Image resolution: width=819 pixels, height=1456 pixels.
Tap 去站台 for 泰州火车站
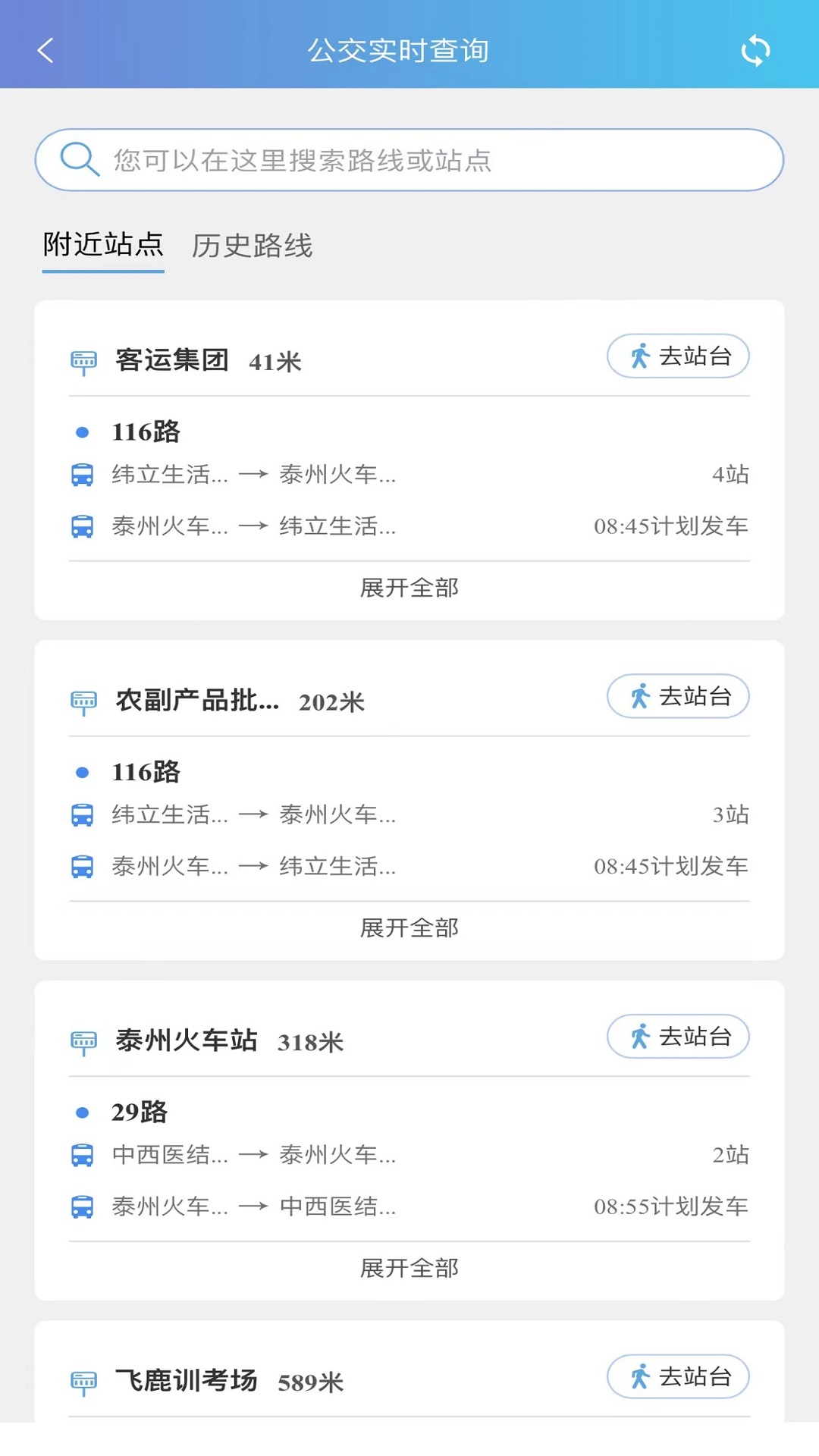[678, 1037]
